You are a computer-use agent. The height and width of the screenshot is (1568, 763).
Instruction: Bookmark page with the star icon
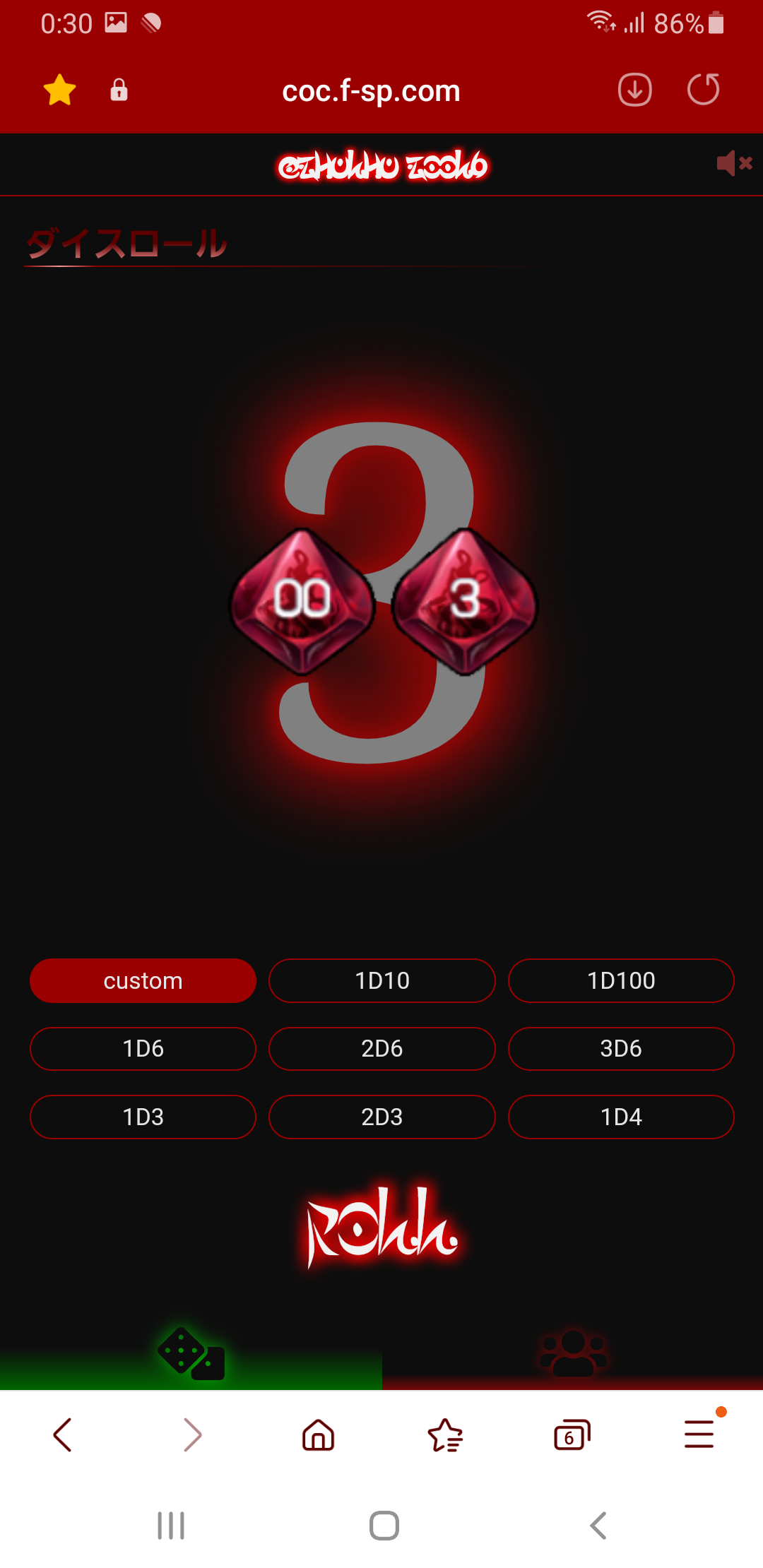click(x=59, y=90)
